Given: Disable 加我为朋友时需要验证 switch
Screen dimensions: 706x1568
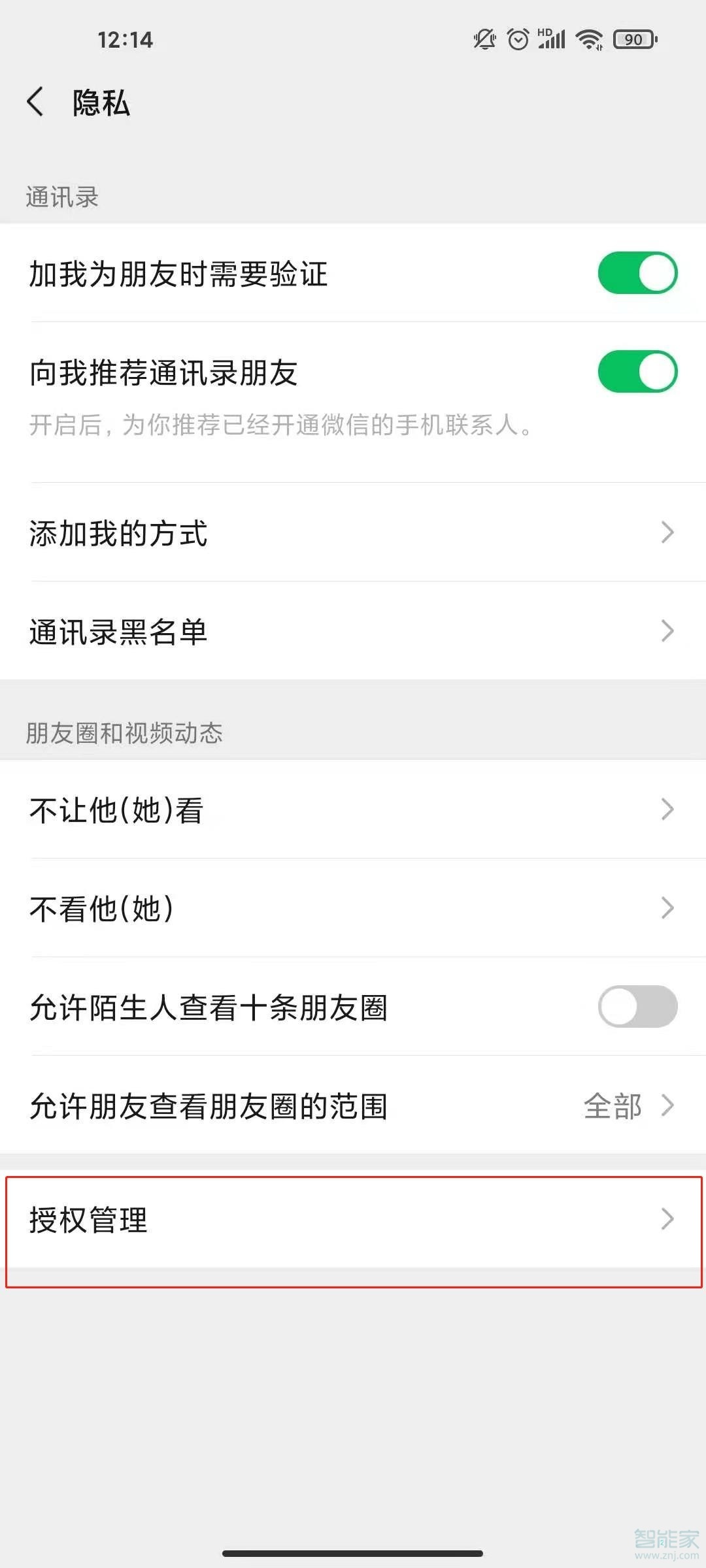Looking at the screenshot, I should click(x=637, y=274).
